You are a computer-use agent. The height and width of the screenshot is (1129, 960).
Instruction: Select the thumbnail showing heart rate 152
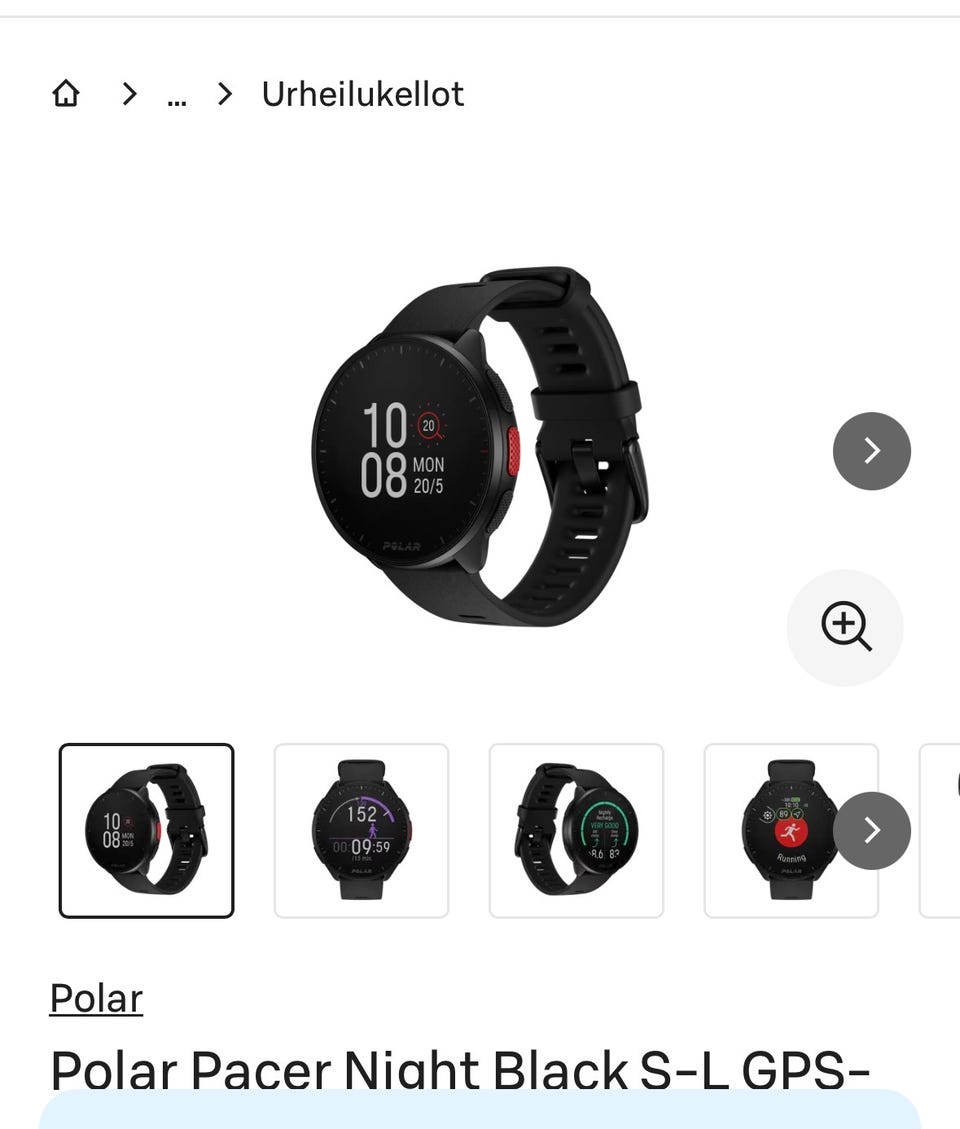click(x=361, y=830)
